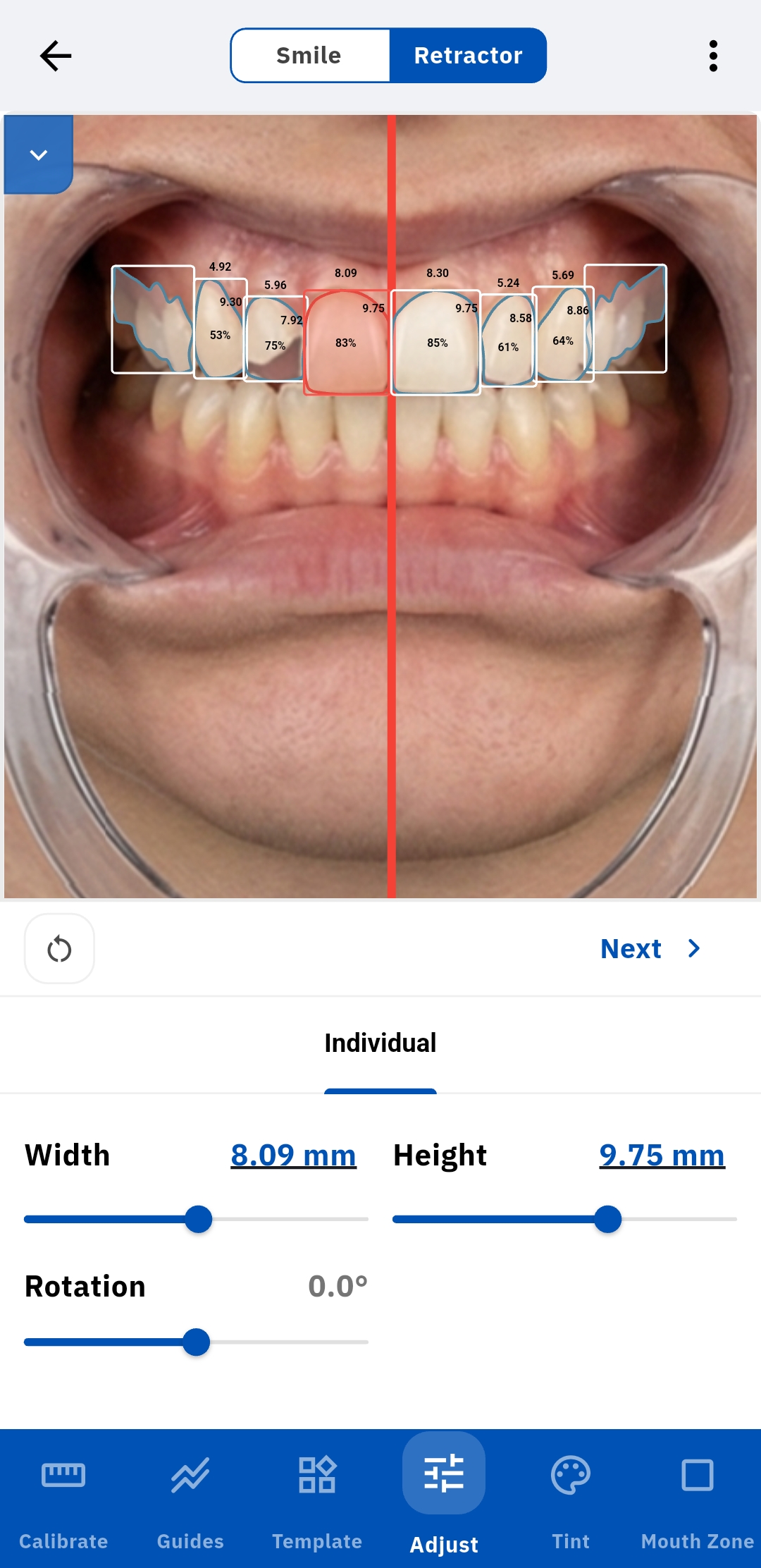761x1568 pixels.
Task: Open the three-dot overflow menu
Action: point(713,55)
